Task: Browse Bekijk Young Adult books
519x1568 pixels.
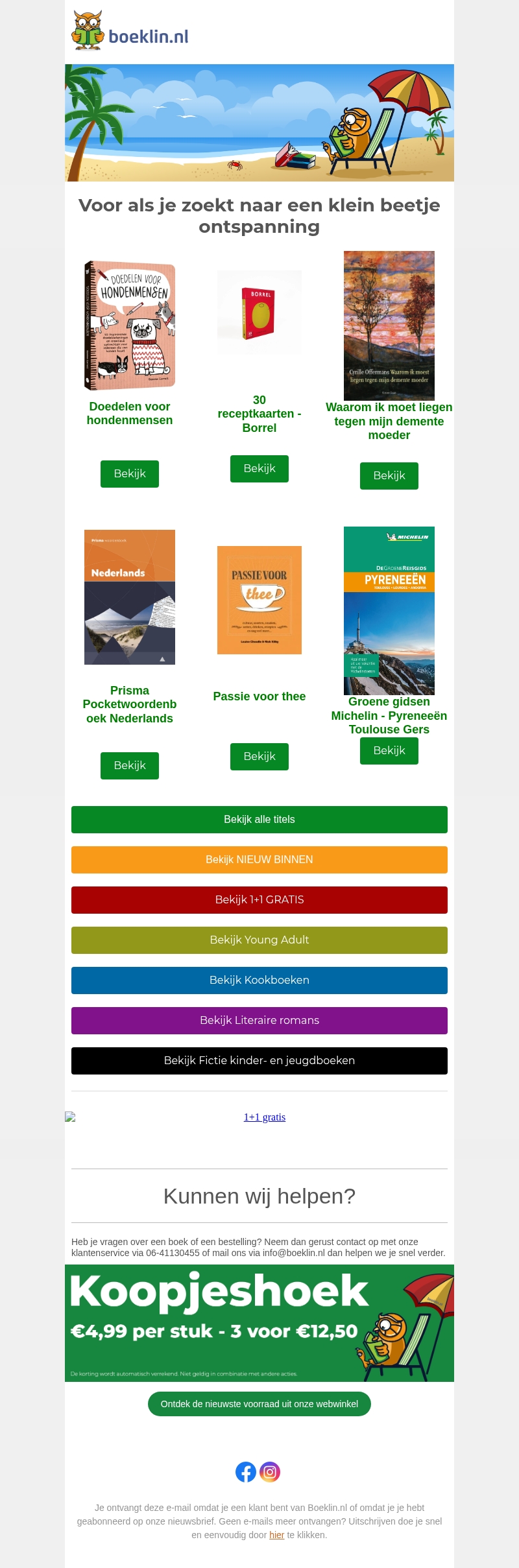Action: 259,940
